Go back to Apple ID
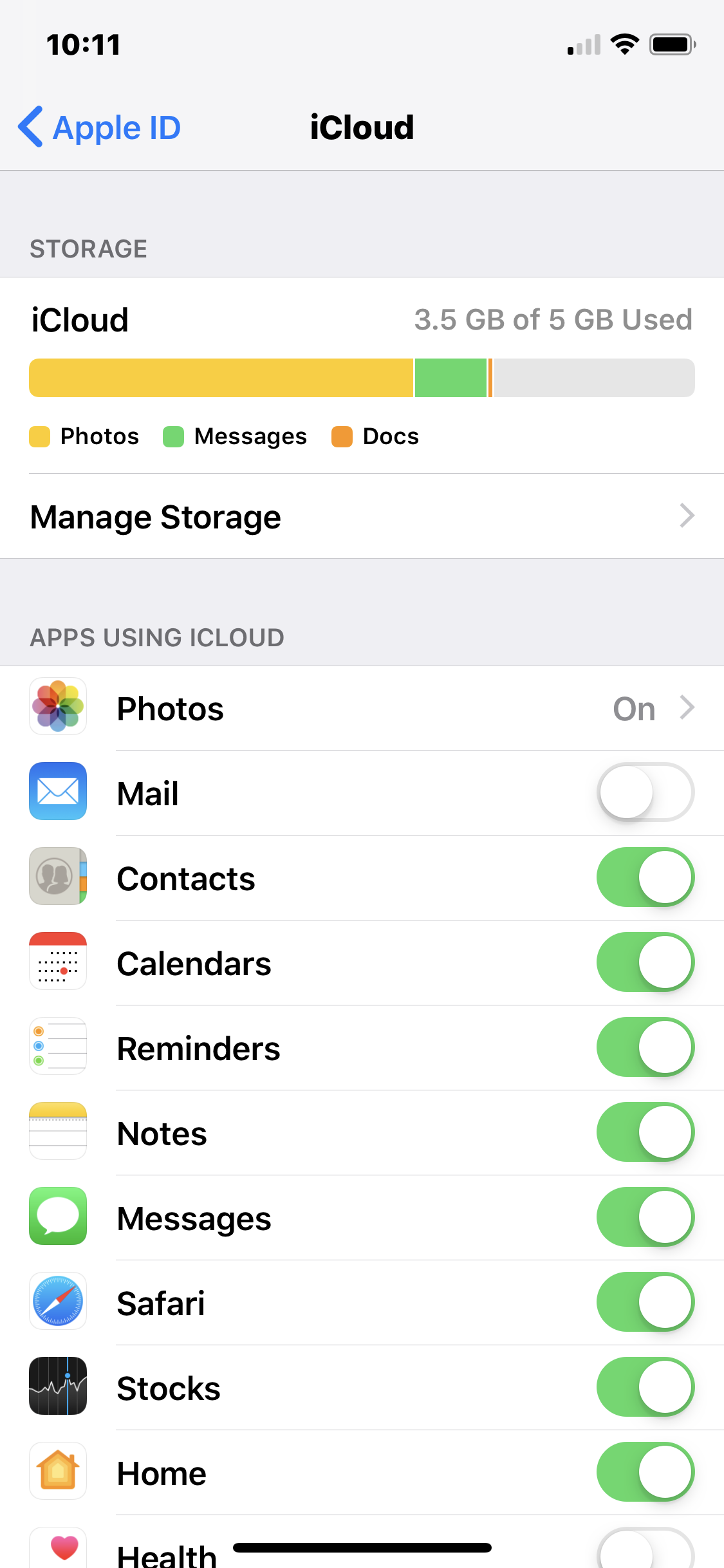The width and height of the screenshot is (724, 1568). [x=100, y=127]
